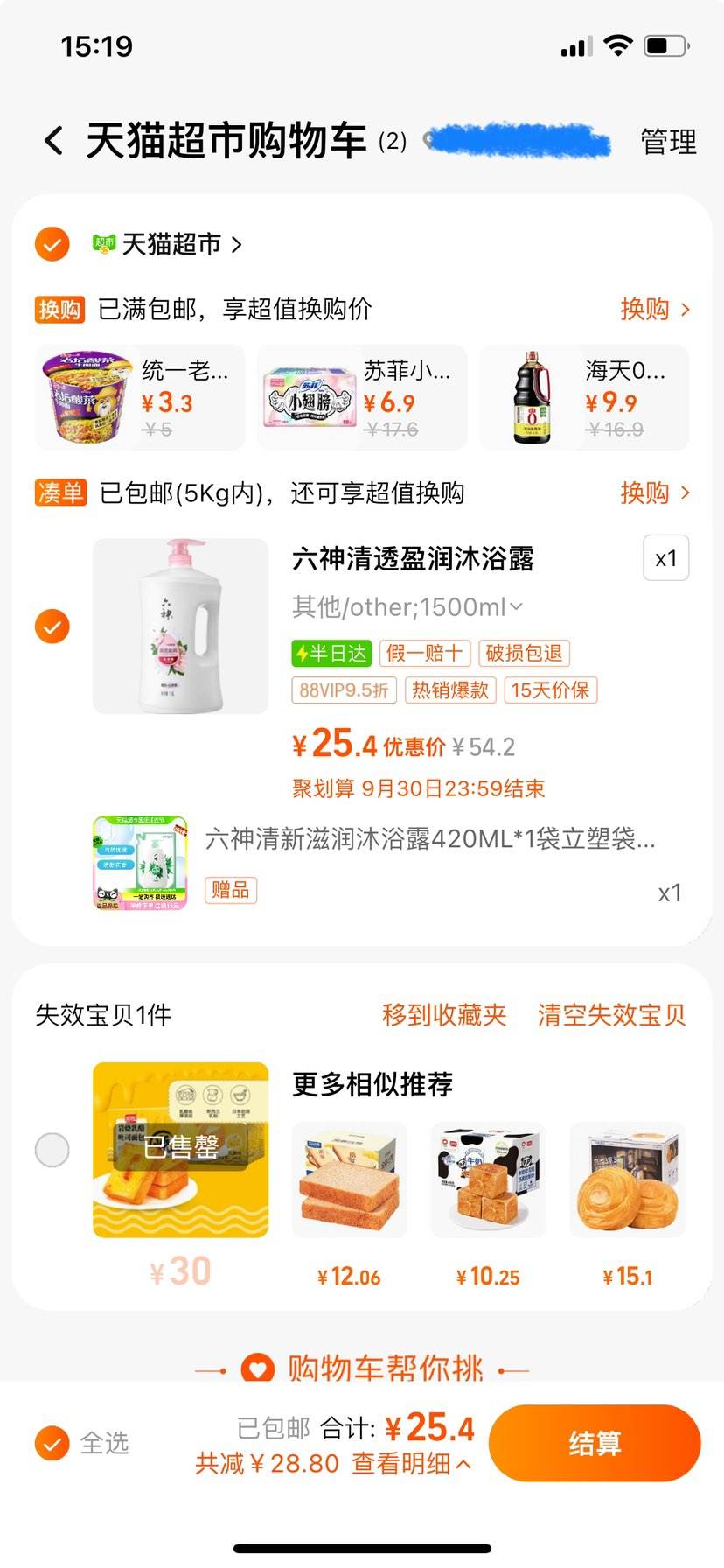Open 管理 to manage cart items
The width and height of the screenshot is (724, 1568).
668,142
